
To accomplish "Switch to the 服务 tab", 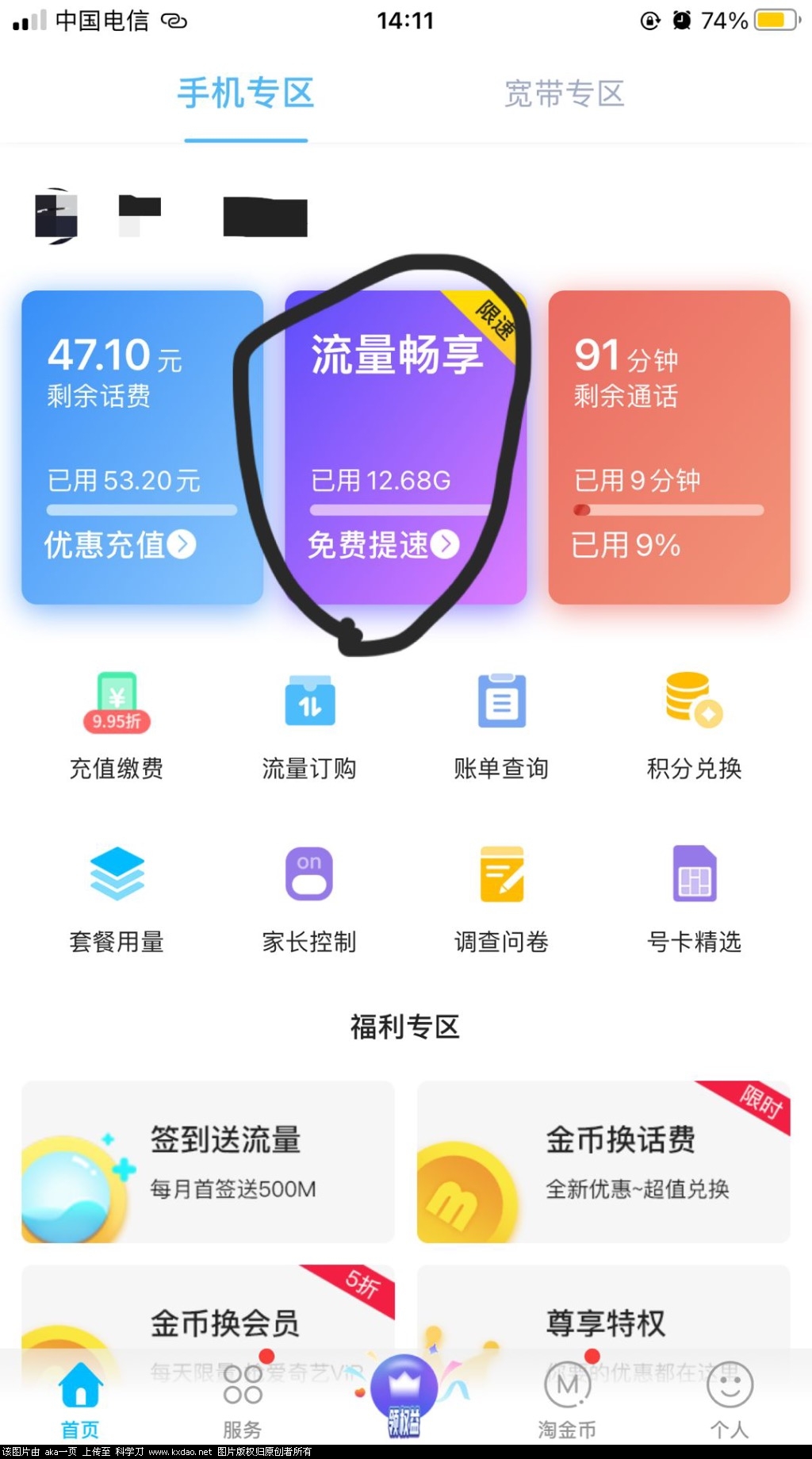I will 243,1401.
